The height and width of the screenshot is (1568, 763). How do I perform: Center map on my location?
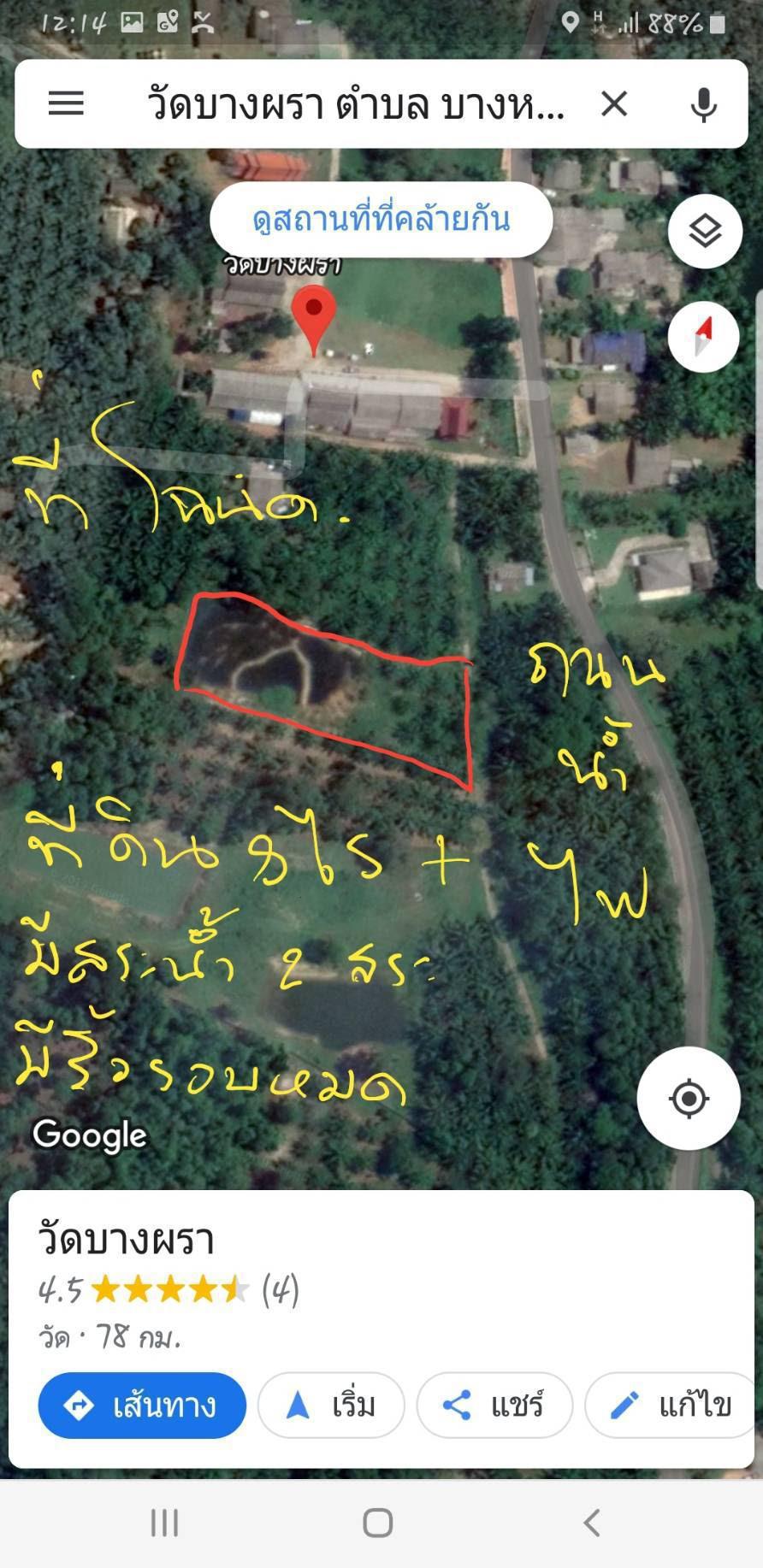click(689, 1099)
